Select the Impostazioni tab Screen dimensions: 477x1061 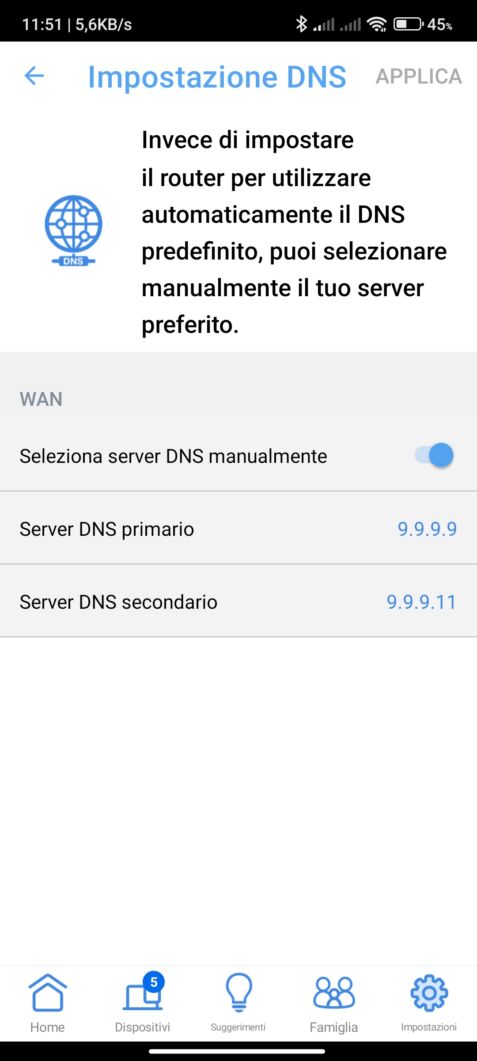[429, 1003]
